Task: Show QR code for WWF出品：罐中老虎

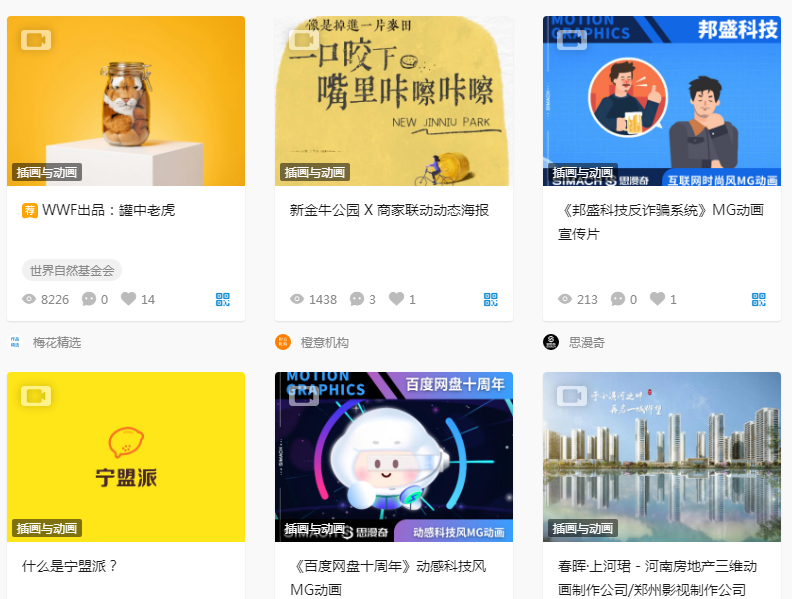Action: pyautogui.click(x=223, y=299)
